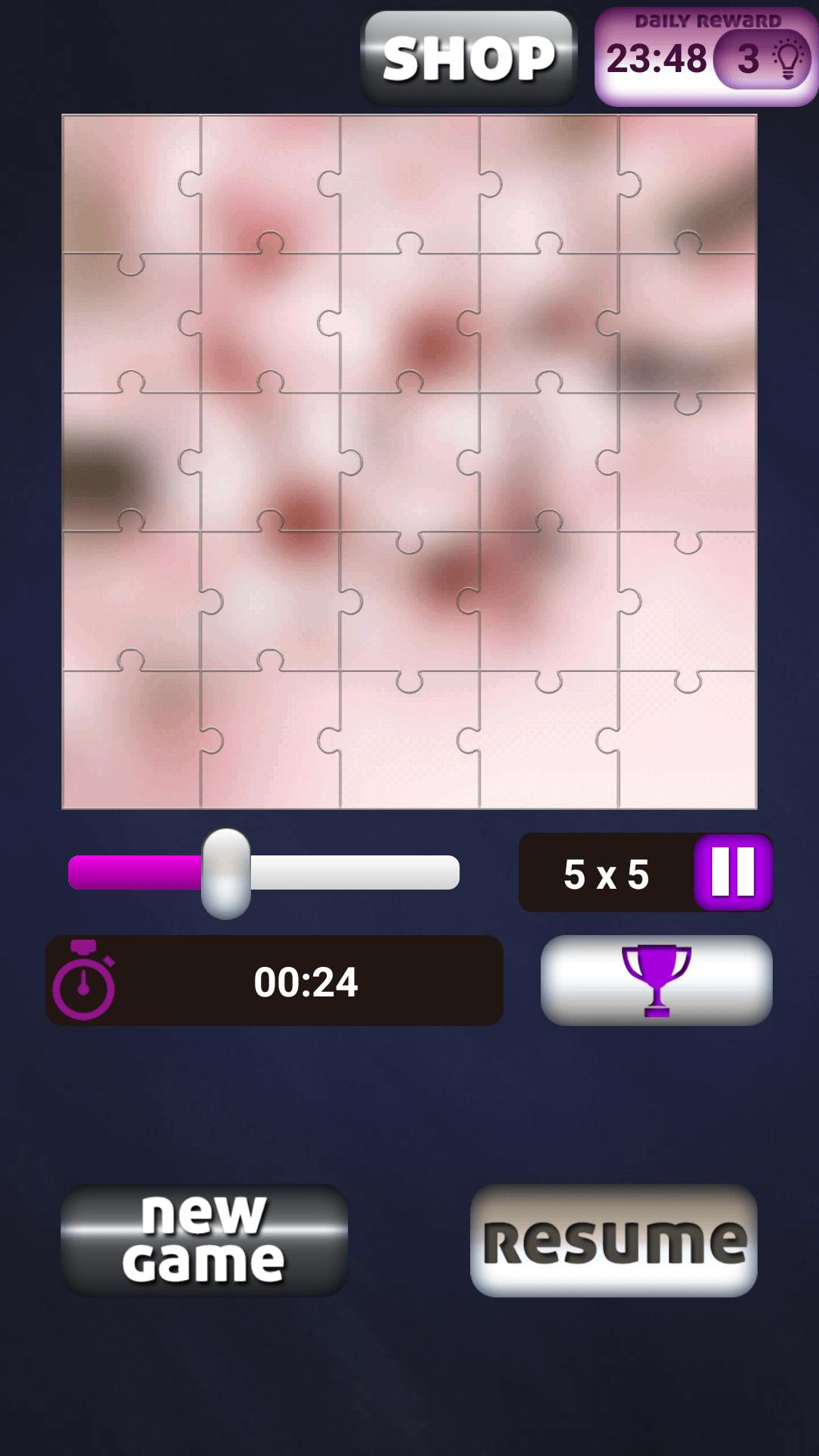The width and height of the screenshot is (819, 1456).
Task: Open the SHOP
Action: tap(469, 58)
